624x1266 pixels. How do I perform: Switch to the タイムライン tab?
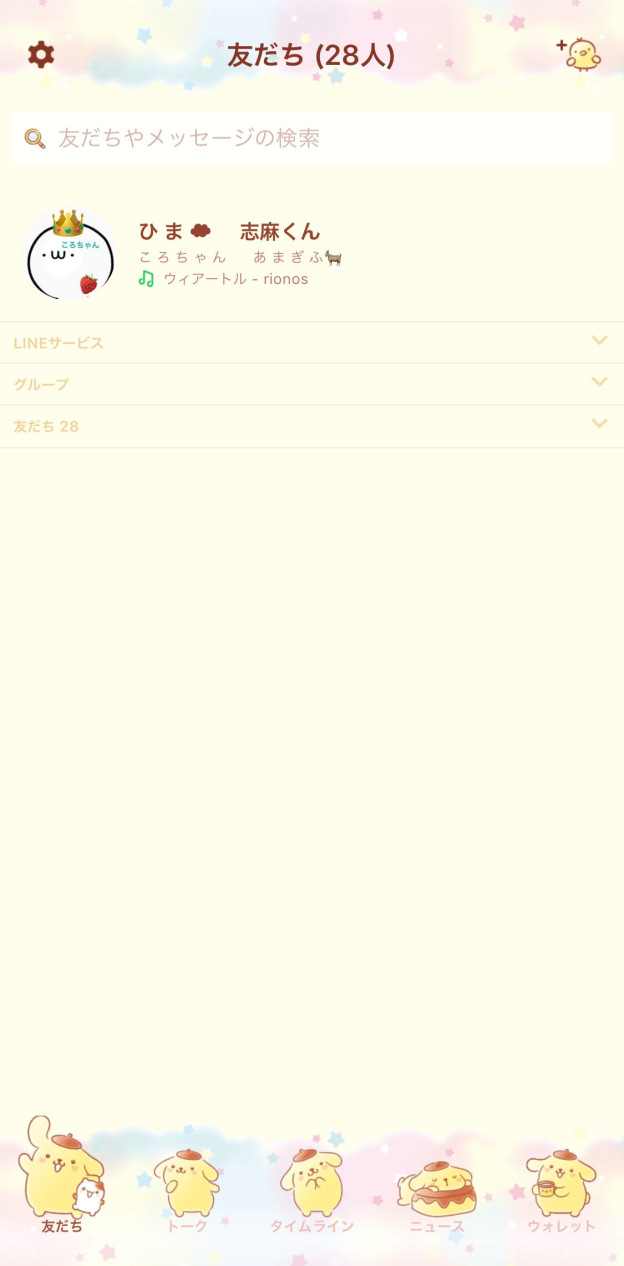[312, 1190]
